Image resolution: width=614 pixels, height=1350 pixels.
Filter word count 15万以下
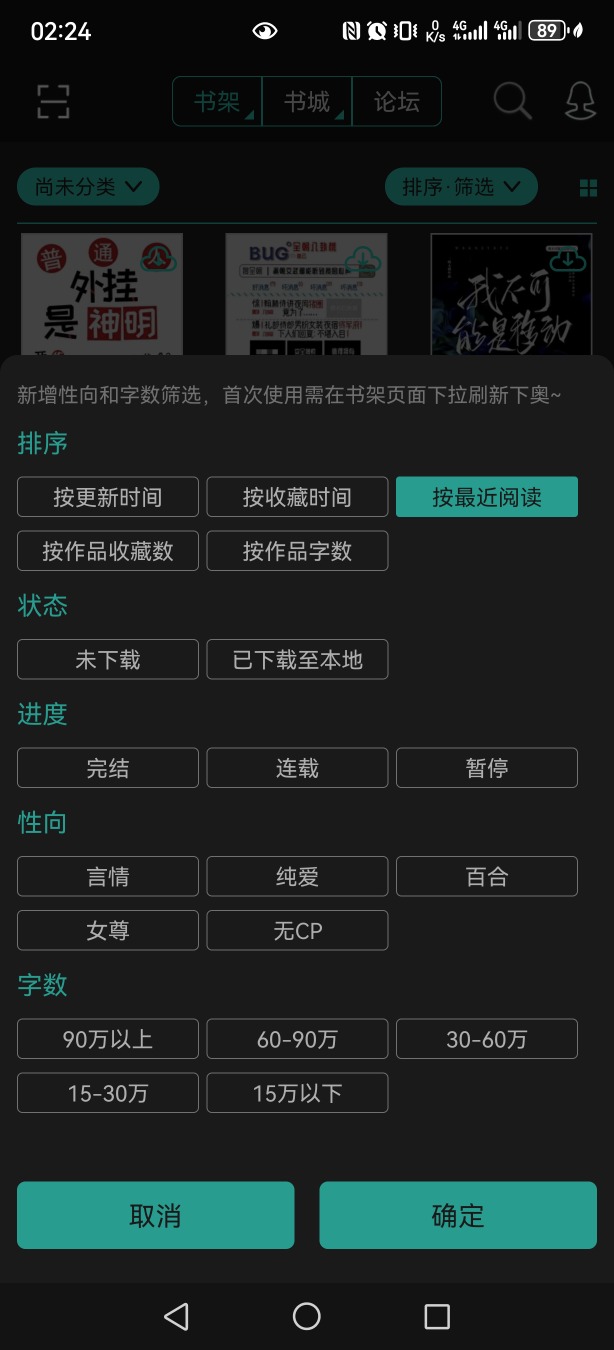tap(297, 1093)
